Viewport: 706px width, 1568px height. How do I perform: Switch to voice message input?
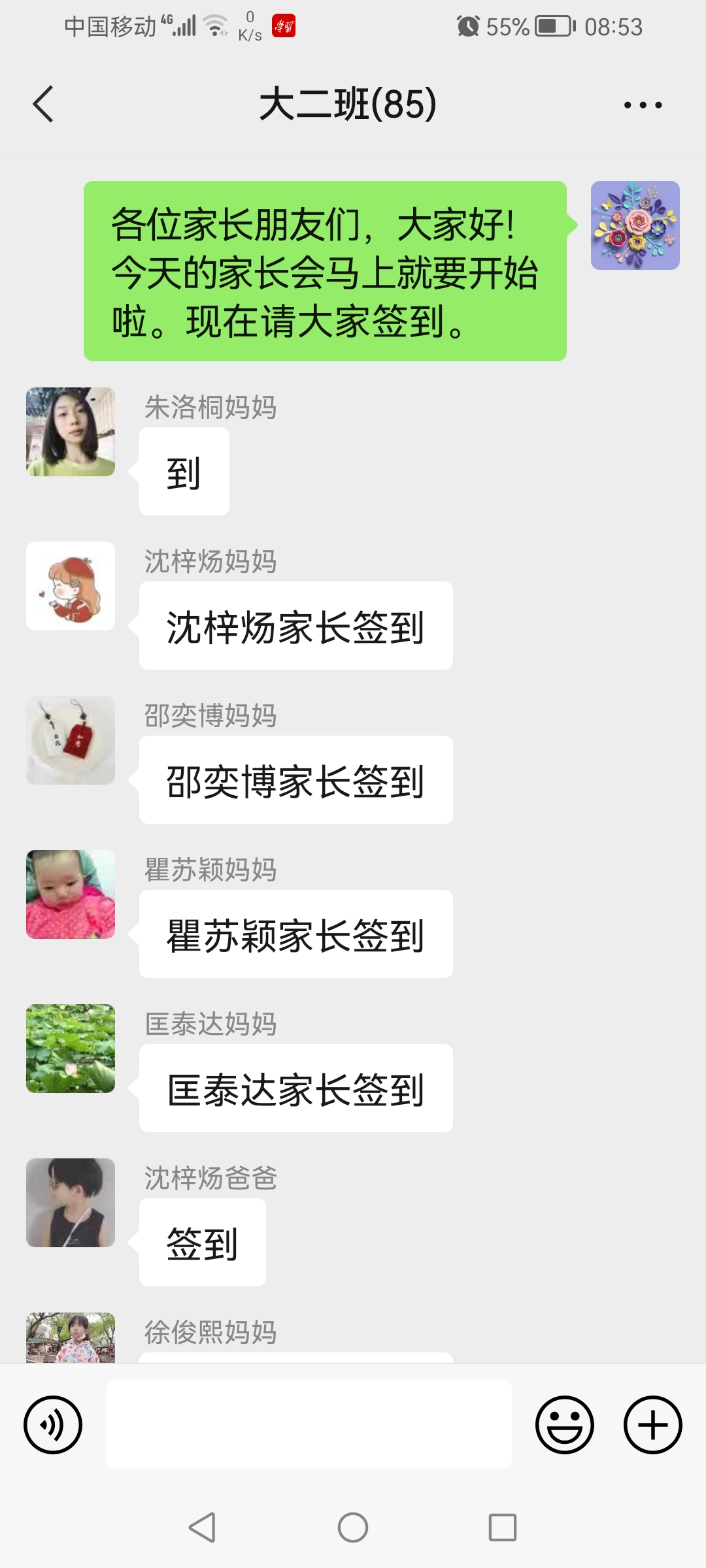[53, 1424]
